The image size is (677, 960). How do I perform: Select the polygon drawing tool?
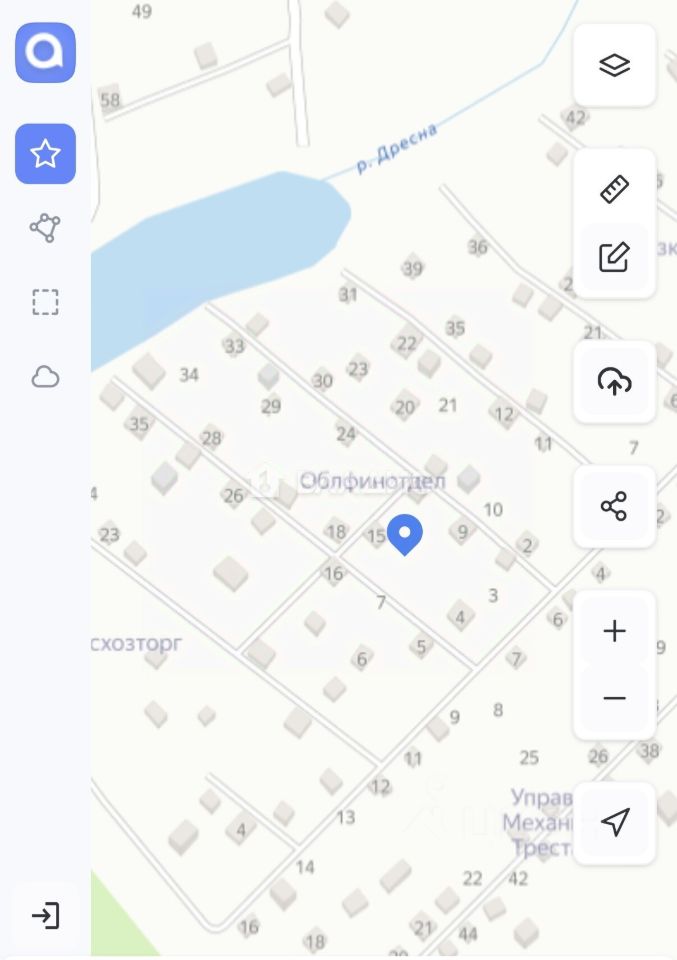[45, 228]
